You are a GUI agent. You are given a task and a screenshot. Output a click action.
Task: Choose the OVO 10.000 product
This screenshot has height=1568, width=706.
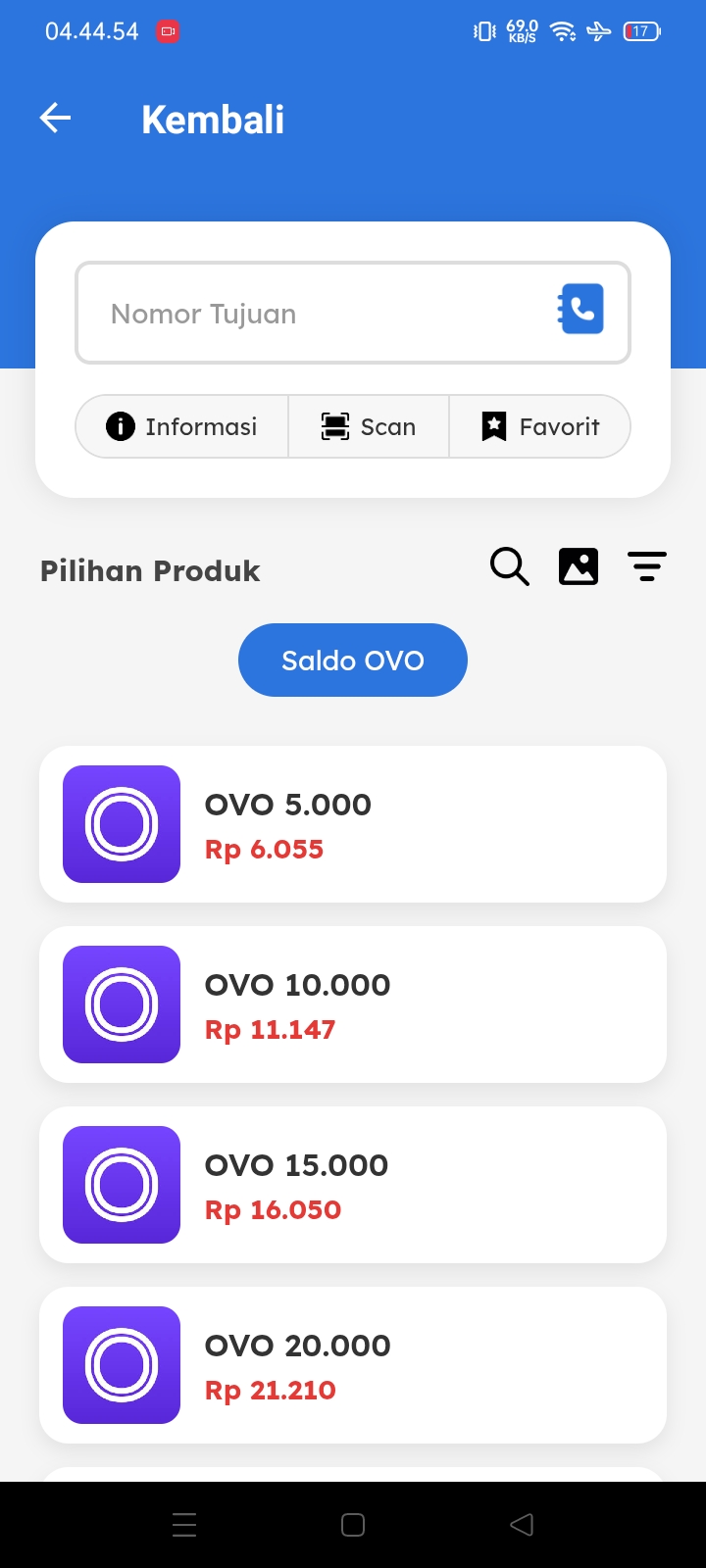[353, 1004]
